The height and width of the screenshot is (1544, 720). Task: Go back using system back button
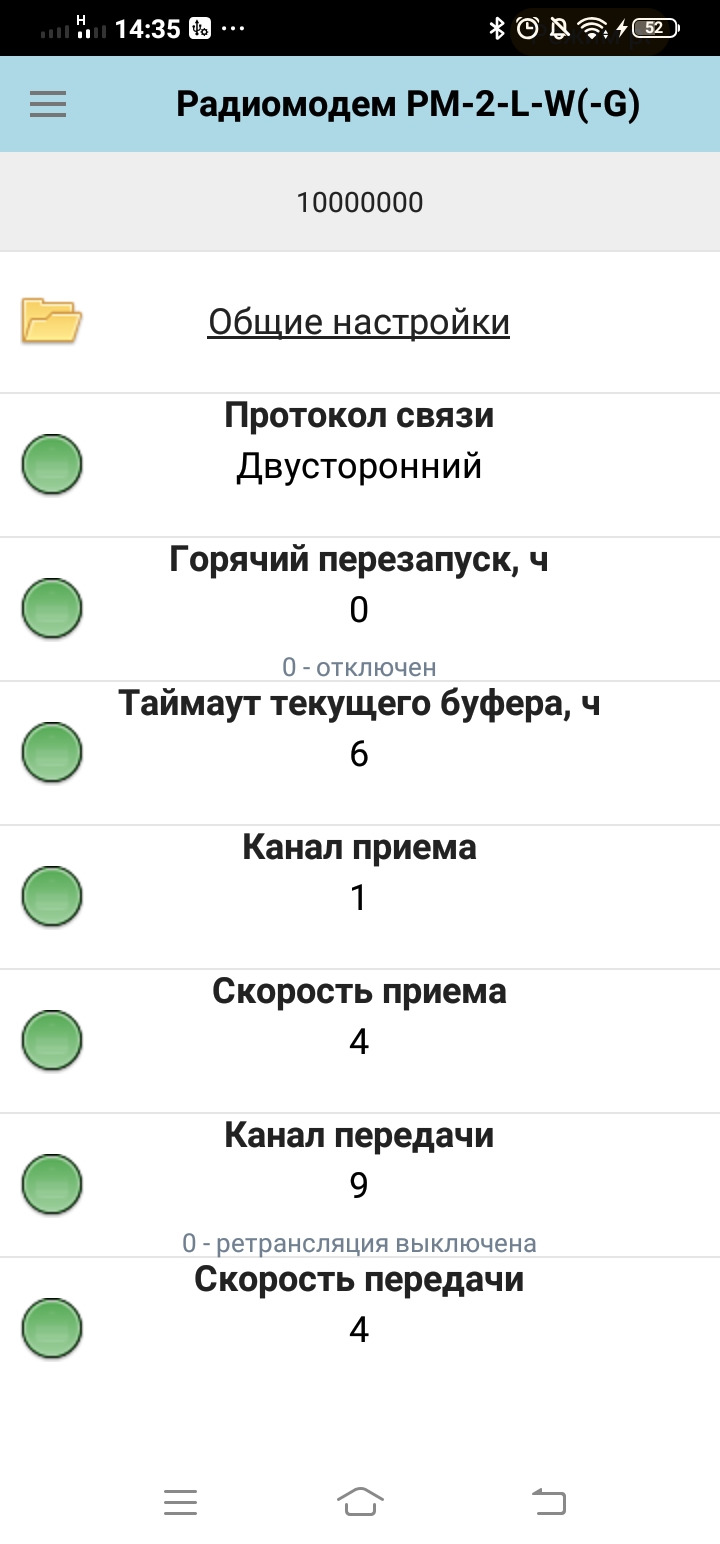[548, 1501]
